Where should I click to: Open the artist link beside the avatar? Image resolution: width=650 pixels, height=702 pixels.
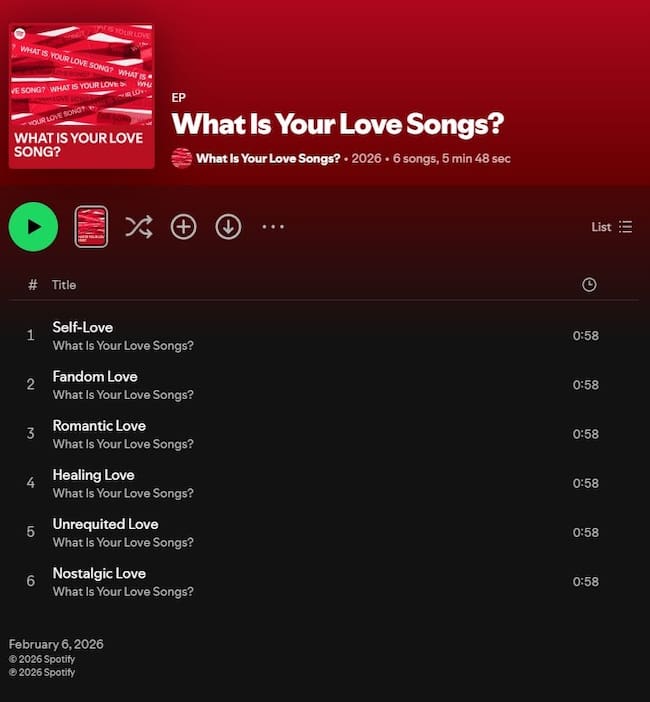coord(267,158)
